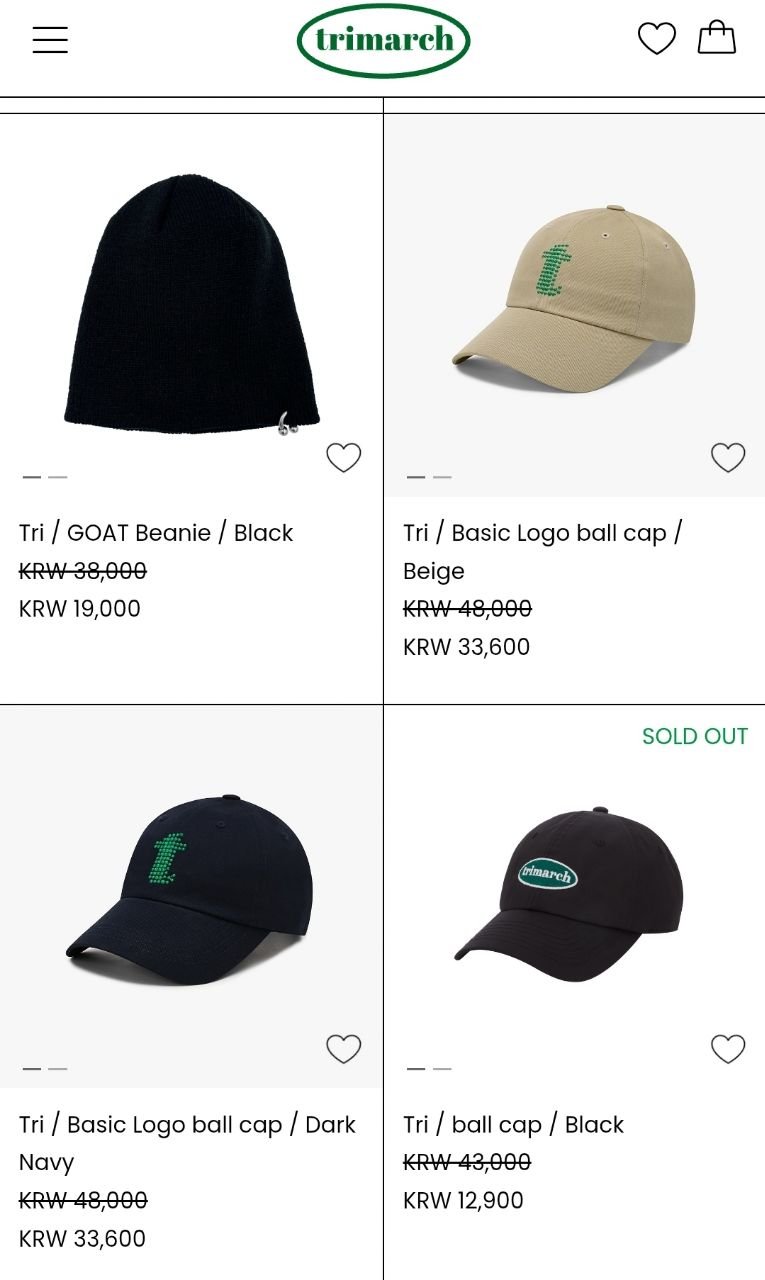Open Basic Logo ball cap Dark Navy
765x1280 pixels.
click(x=190, y=890)
